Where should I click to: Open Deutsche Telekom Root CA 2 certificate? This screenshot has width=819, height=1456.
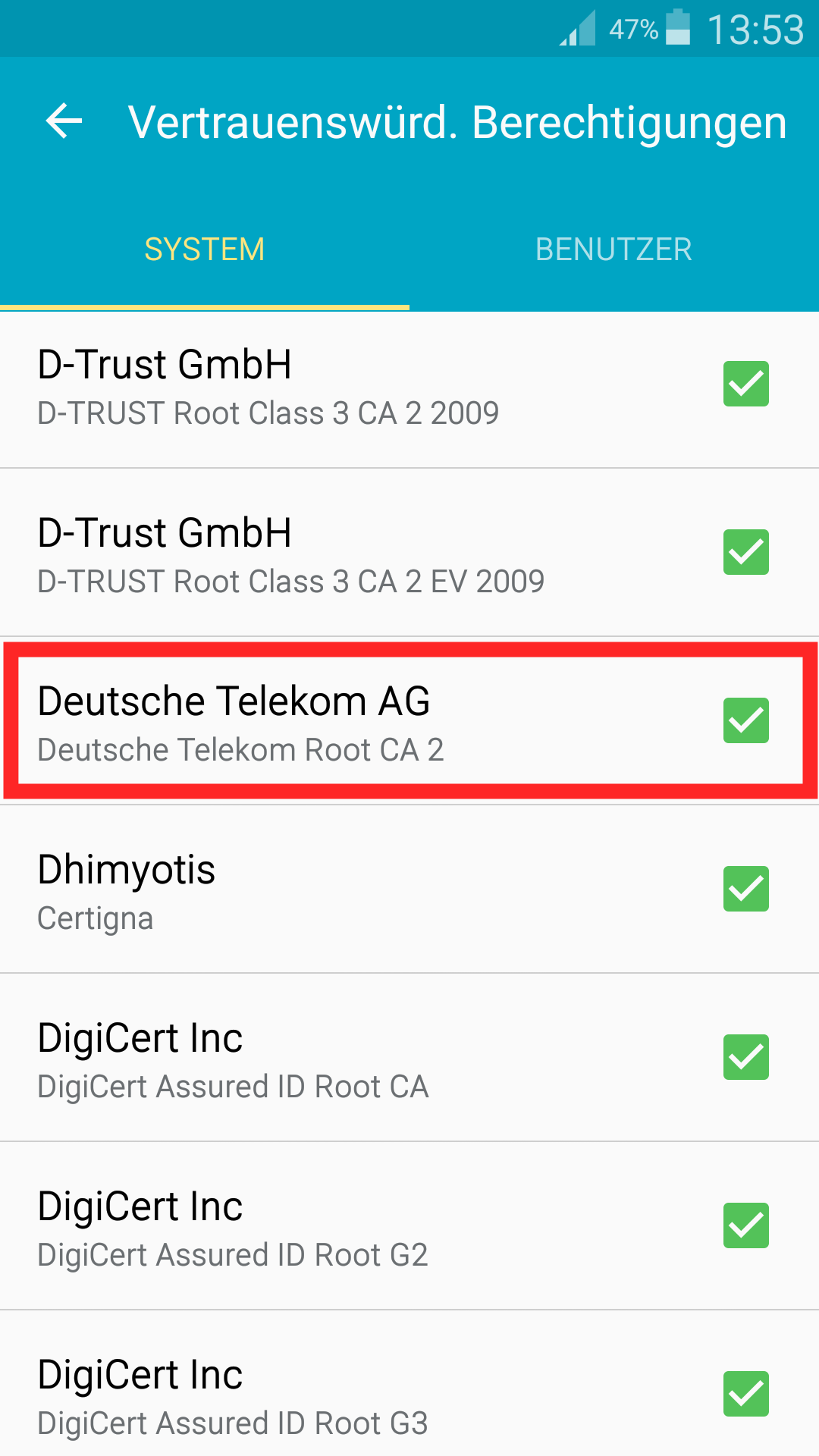tap(409, 720)
